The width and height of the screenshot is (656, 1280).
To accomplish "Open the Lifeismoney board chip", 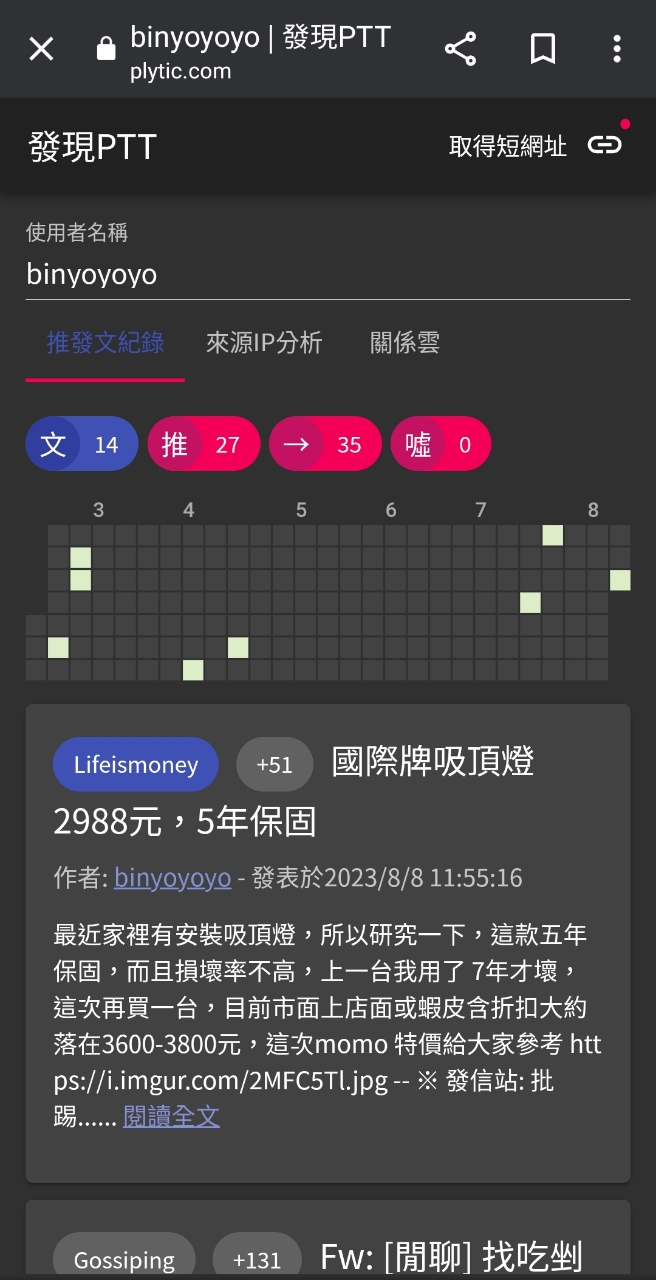I will [x=135, y=765].
